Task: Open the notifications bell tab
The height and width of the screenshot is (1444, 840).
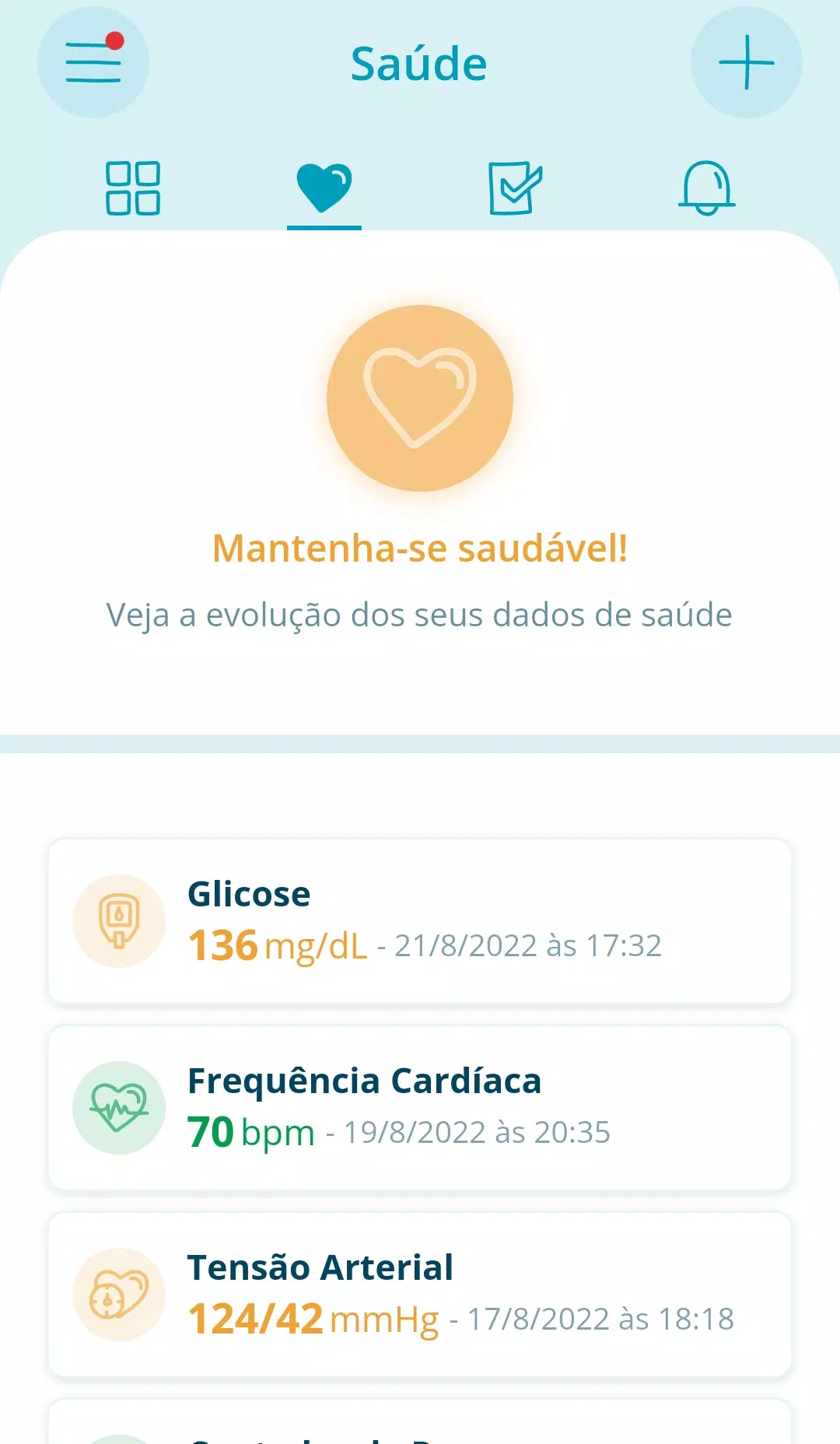Action: click(x=707, y=188)
